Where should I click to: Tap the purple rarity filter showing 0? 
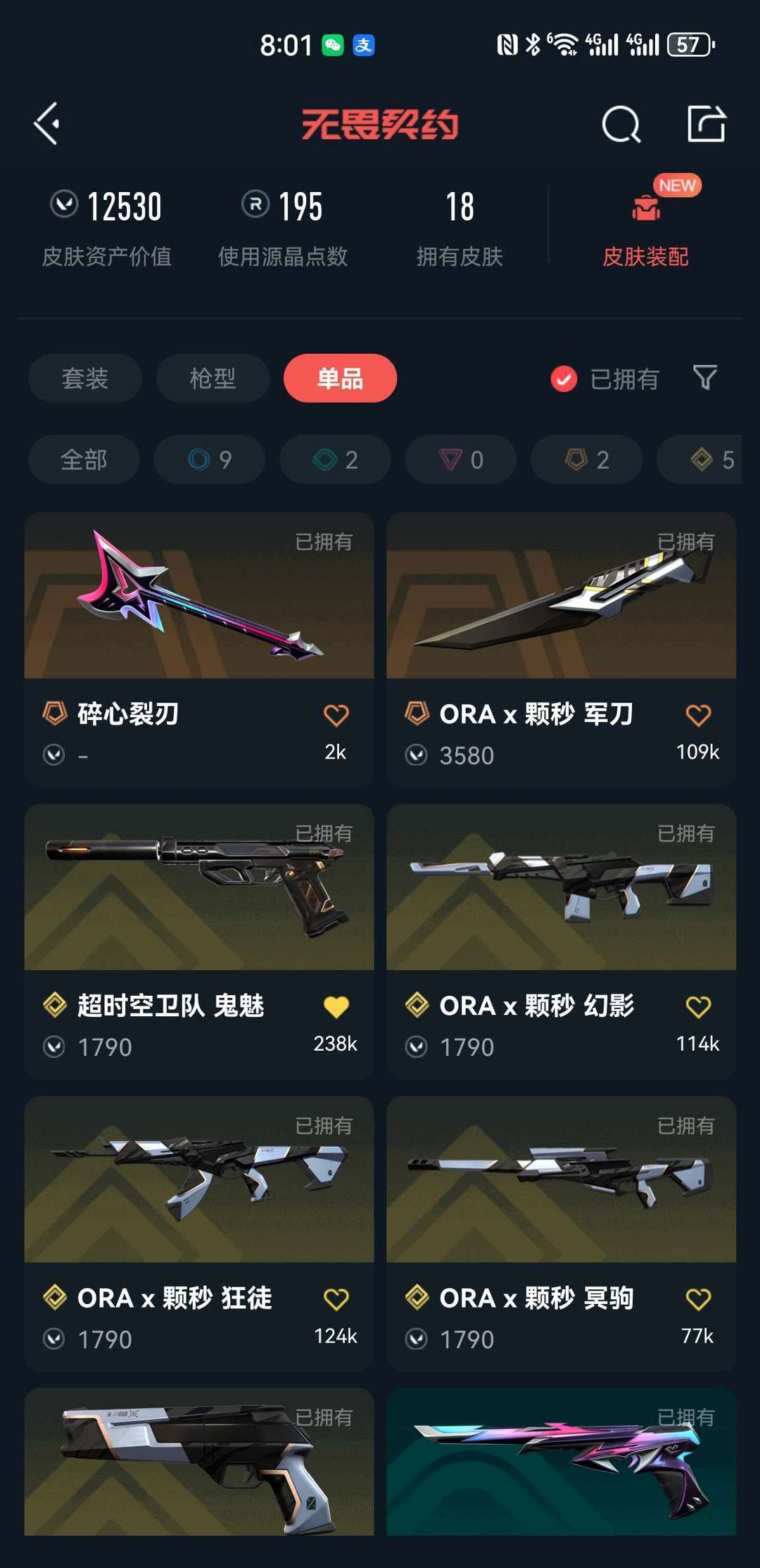(x=460, y=460)
